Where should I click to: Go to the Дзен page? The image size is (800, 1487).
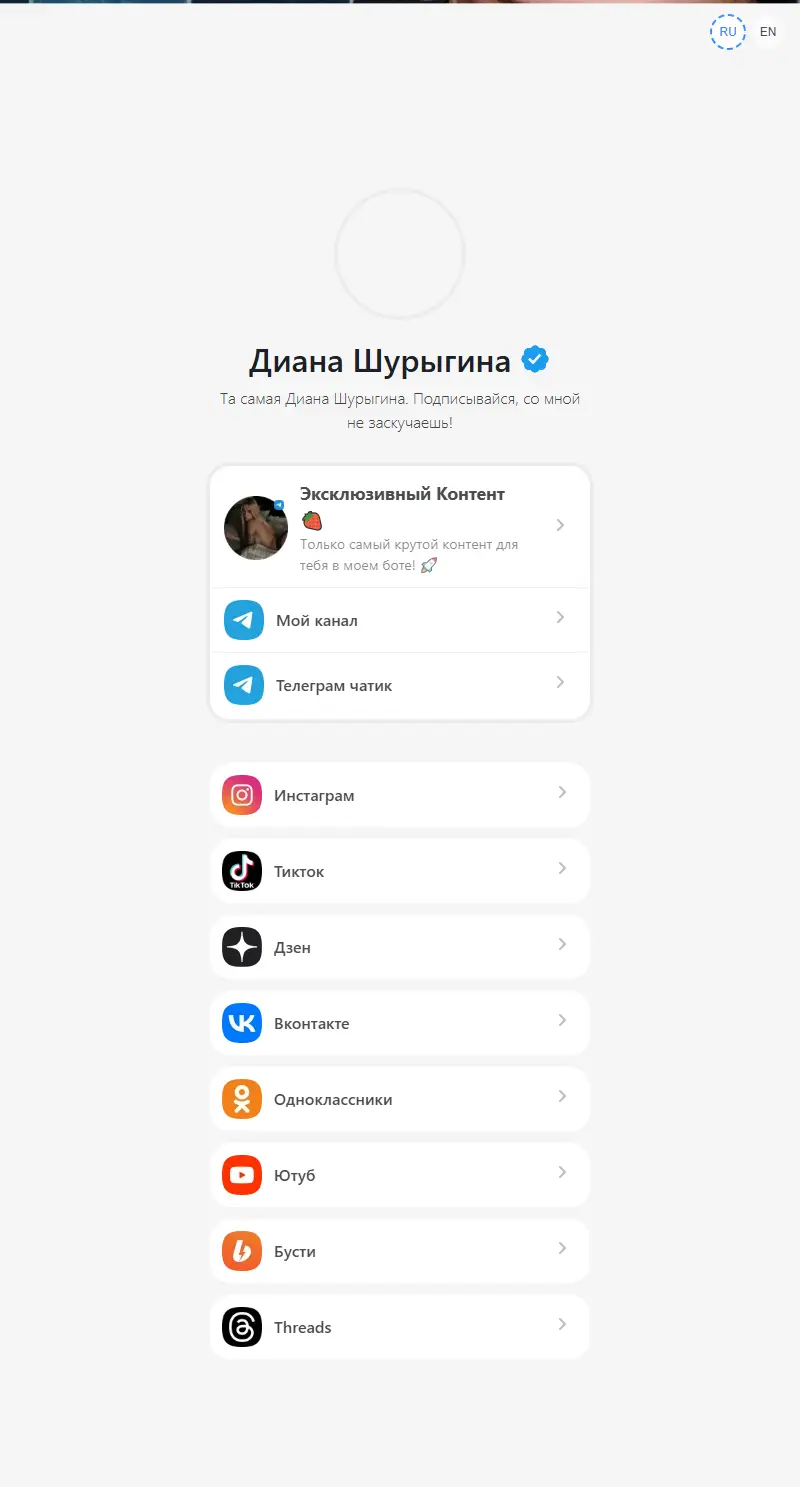(x=400, y=947)
